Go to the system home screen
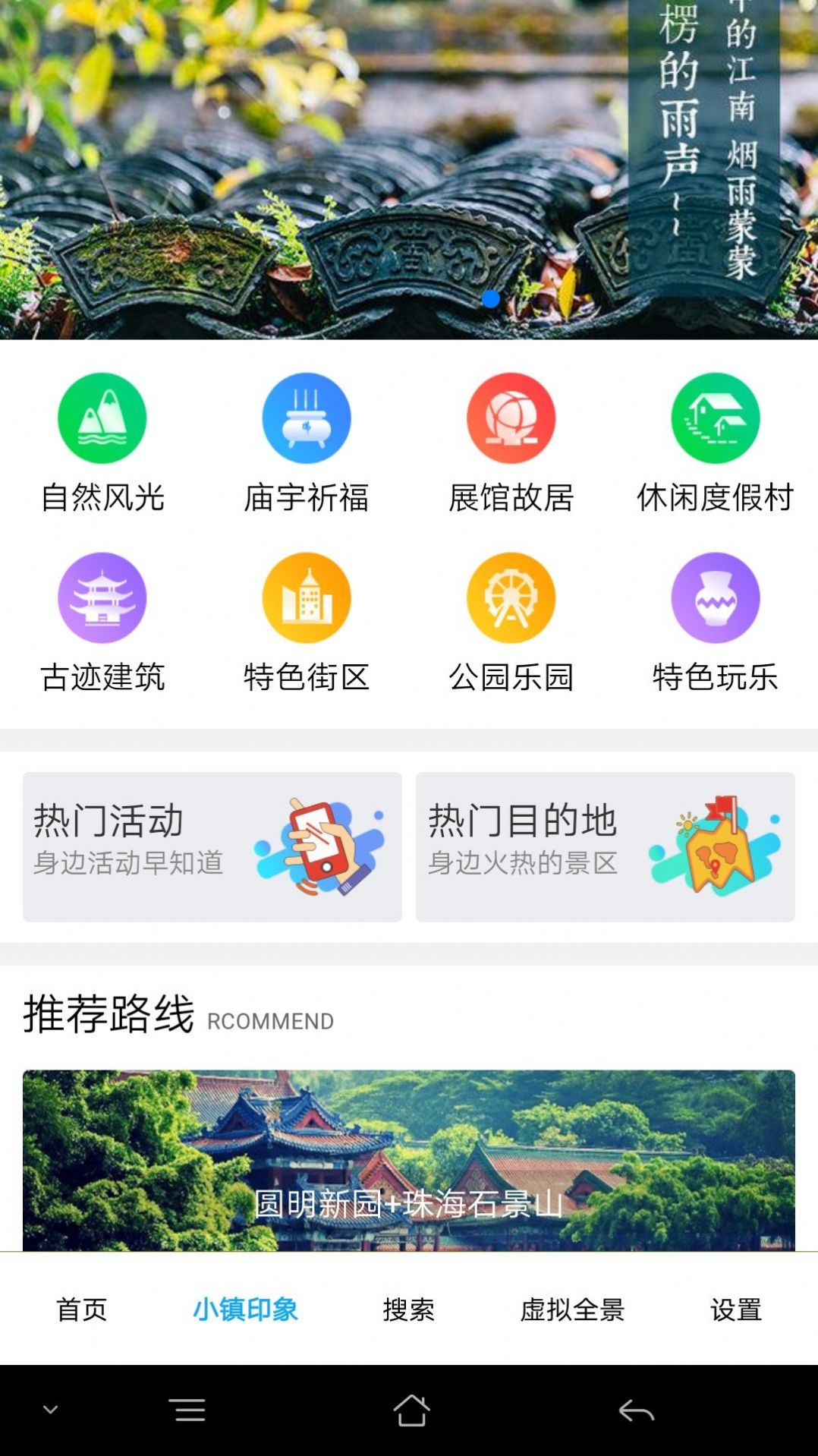Viewport: 818px width, 1456px height. click(x=411, y=1410)
